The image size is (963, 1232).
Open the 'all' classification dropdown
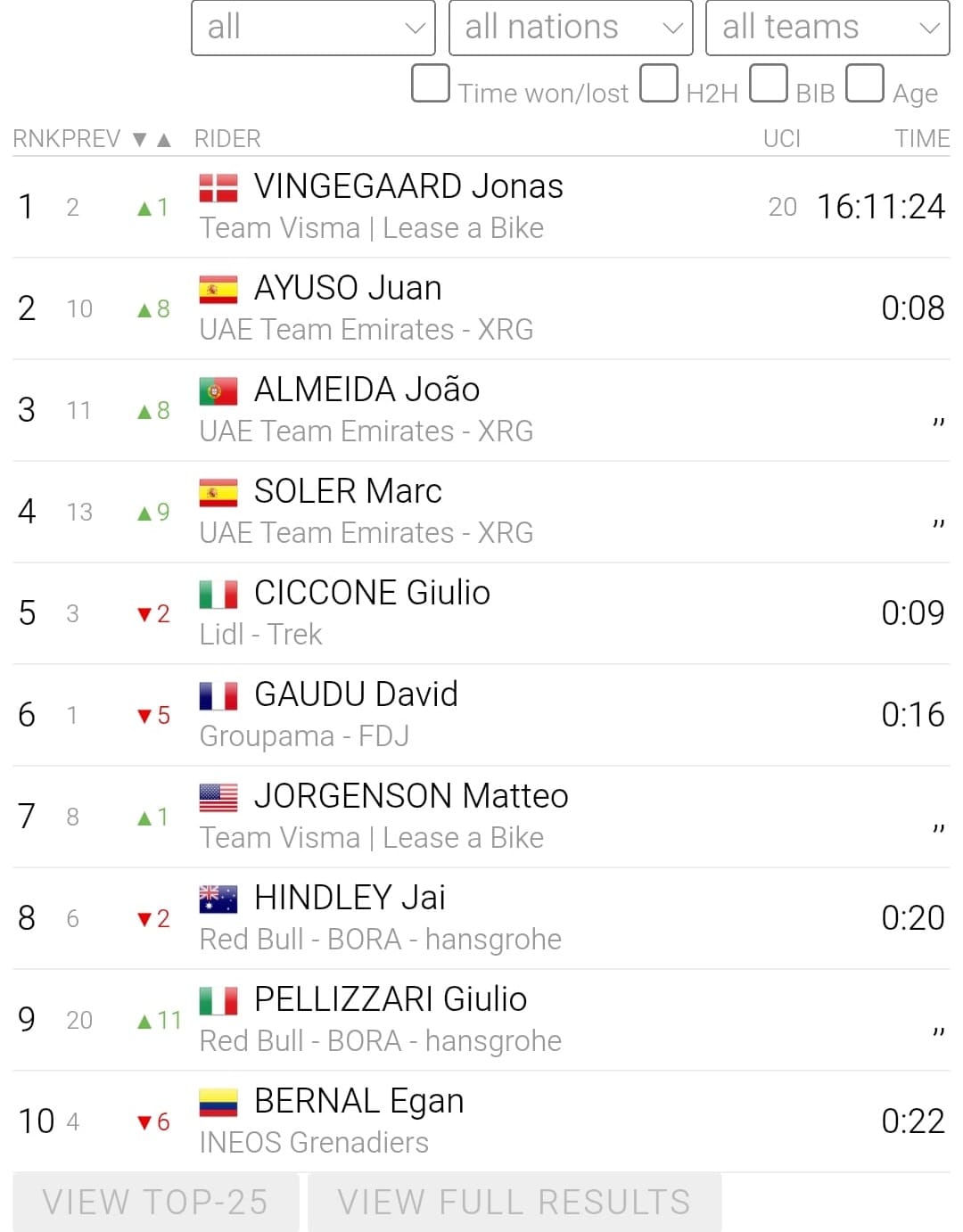[313, 28]
